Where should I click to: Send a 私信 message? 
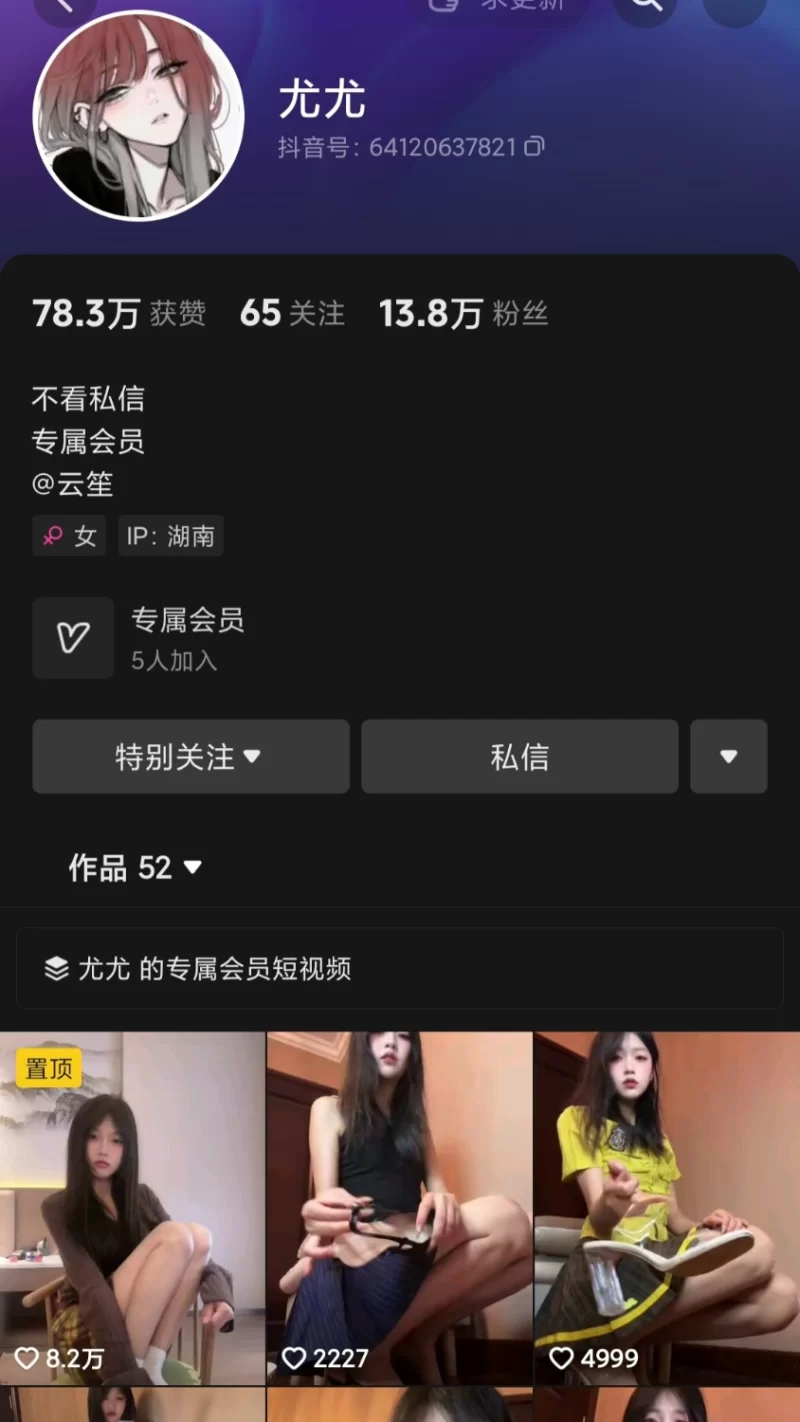[519, 757]
